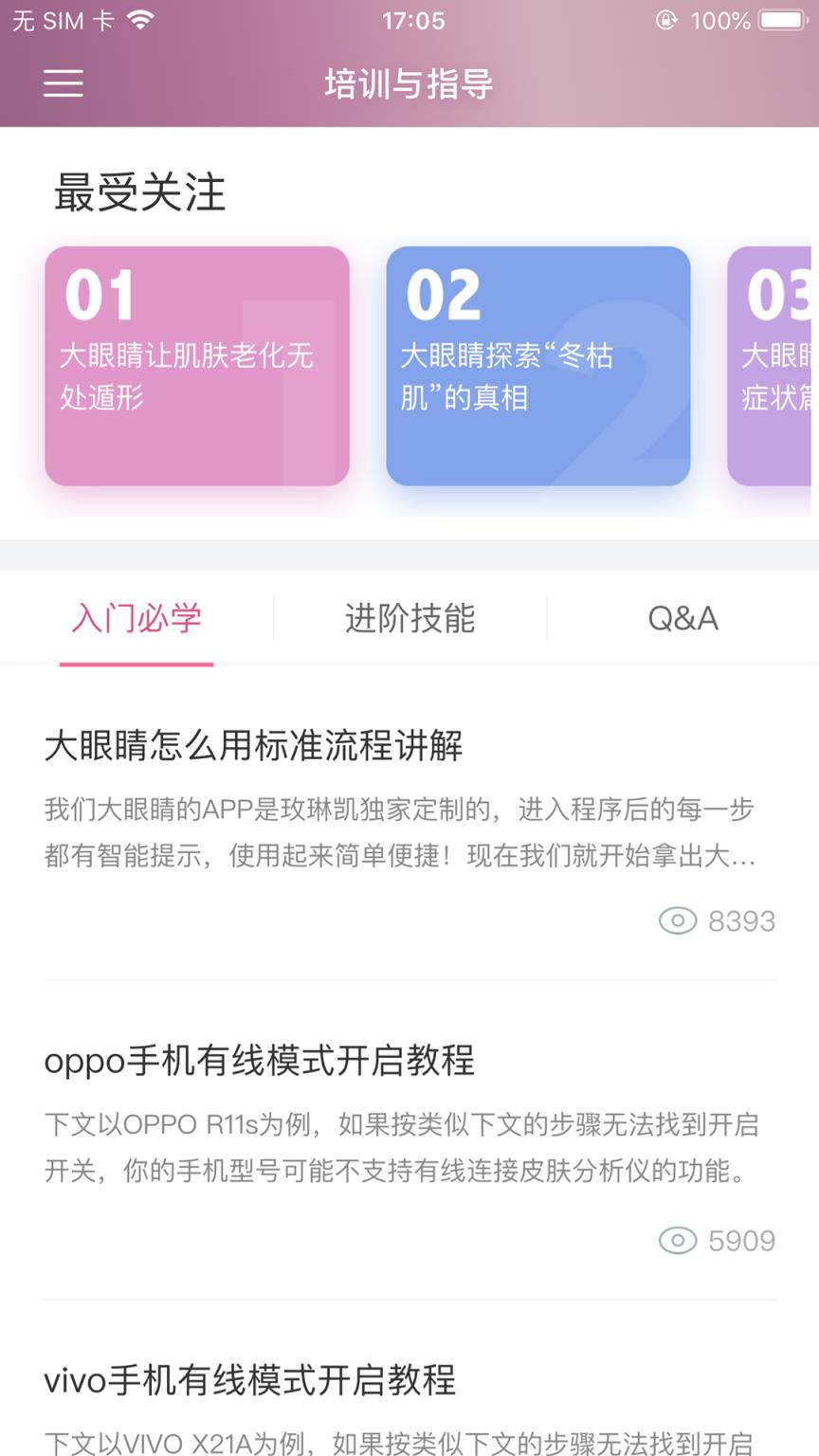Open the hamburger navigation menu
The width and height of the screenshot is (819, 1456).
coord(63,84)
